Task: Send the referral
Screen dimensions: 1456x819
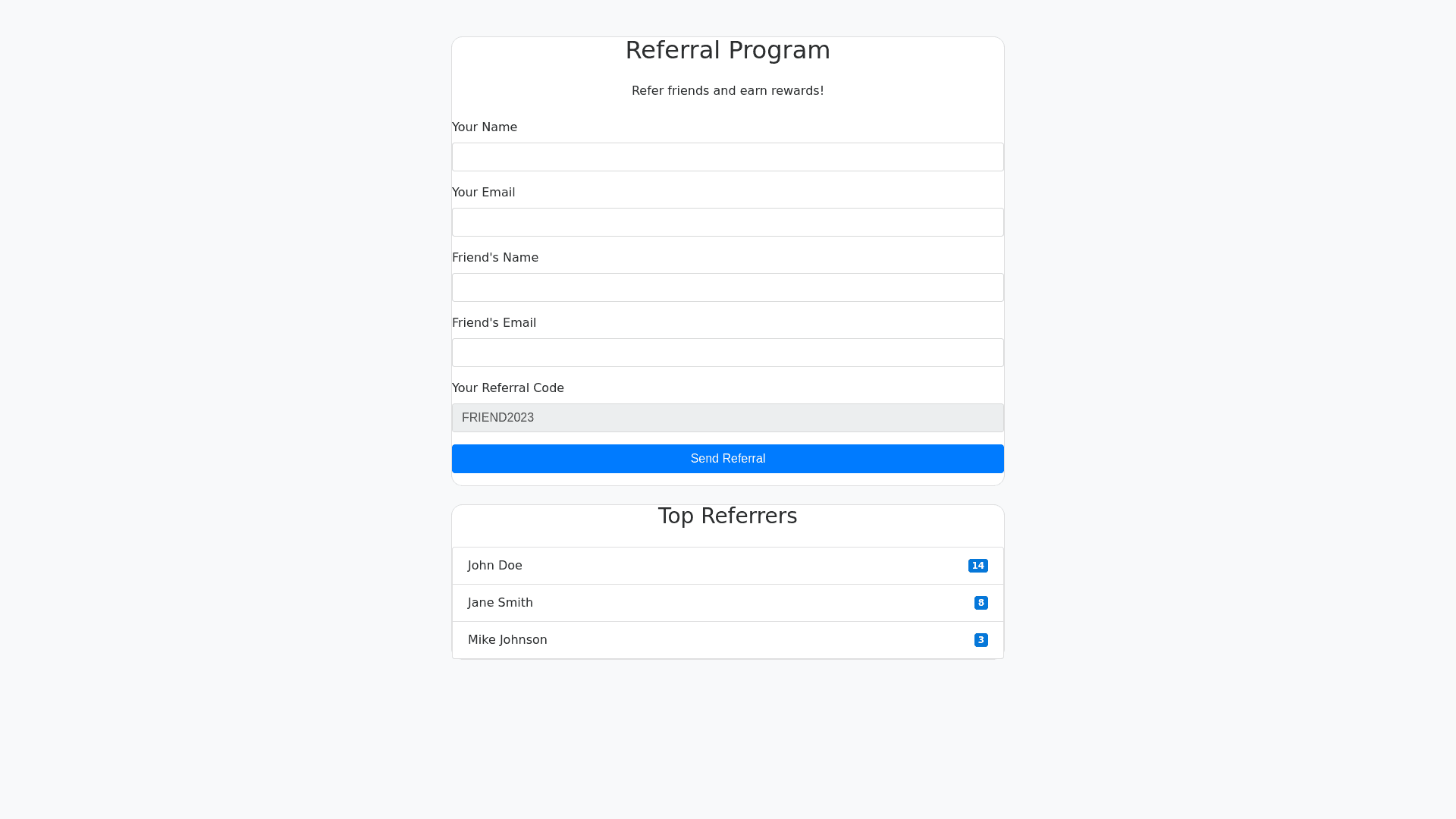Action: pyautogui.click(x=727, y=459)
